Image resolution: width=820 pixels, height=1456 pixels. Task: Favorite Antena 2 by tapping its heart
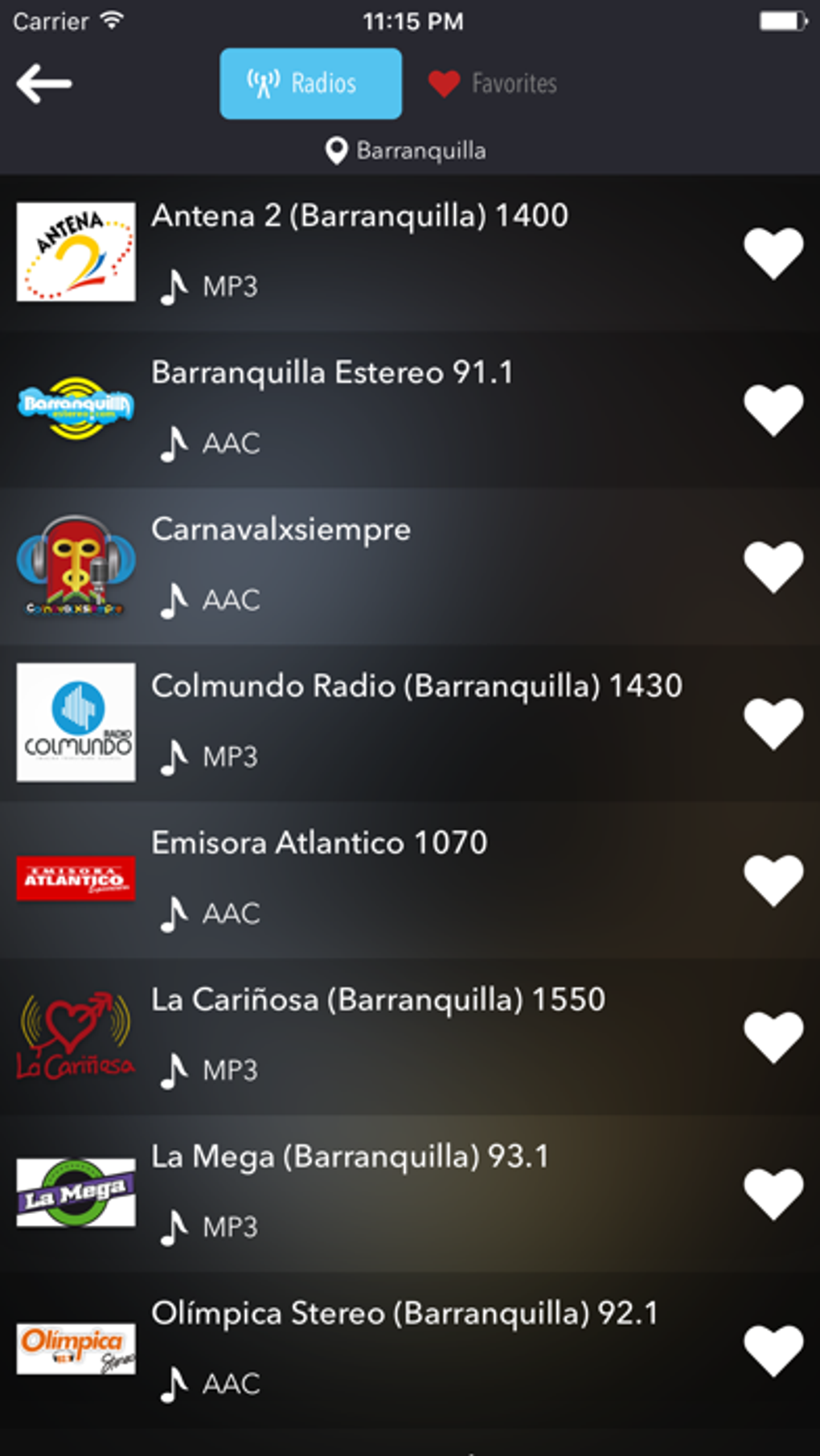773,252
